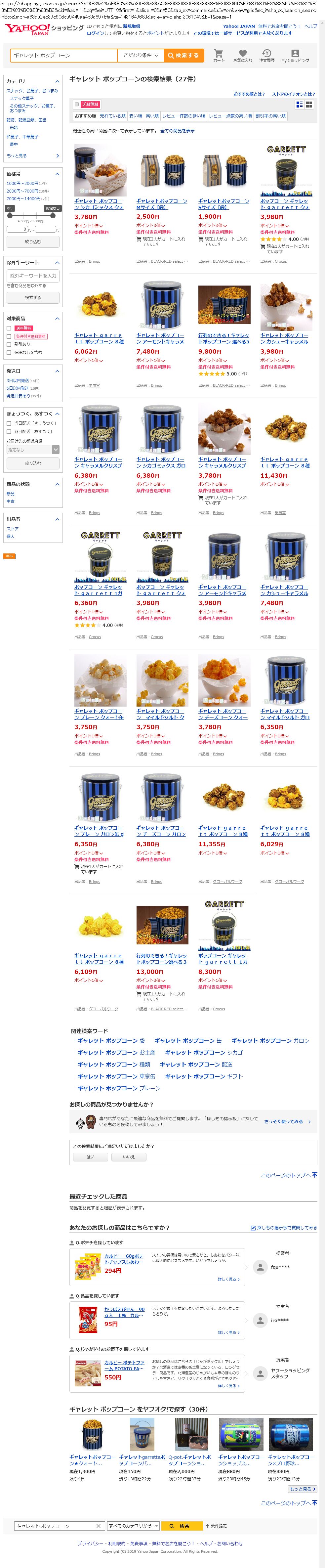This screenshot has height=1568, width=325.
Task: Filter condition by 新品
Action: 10,494
